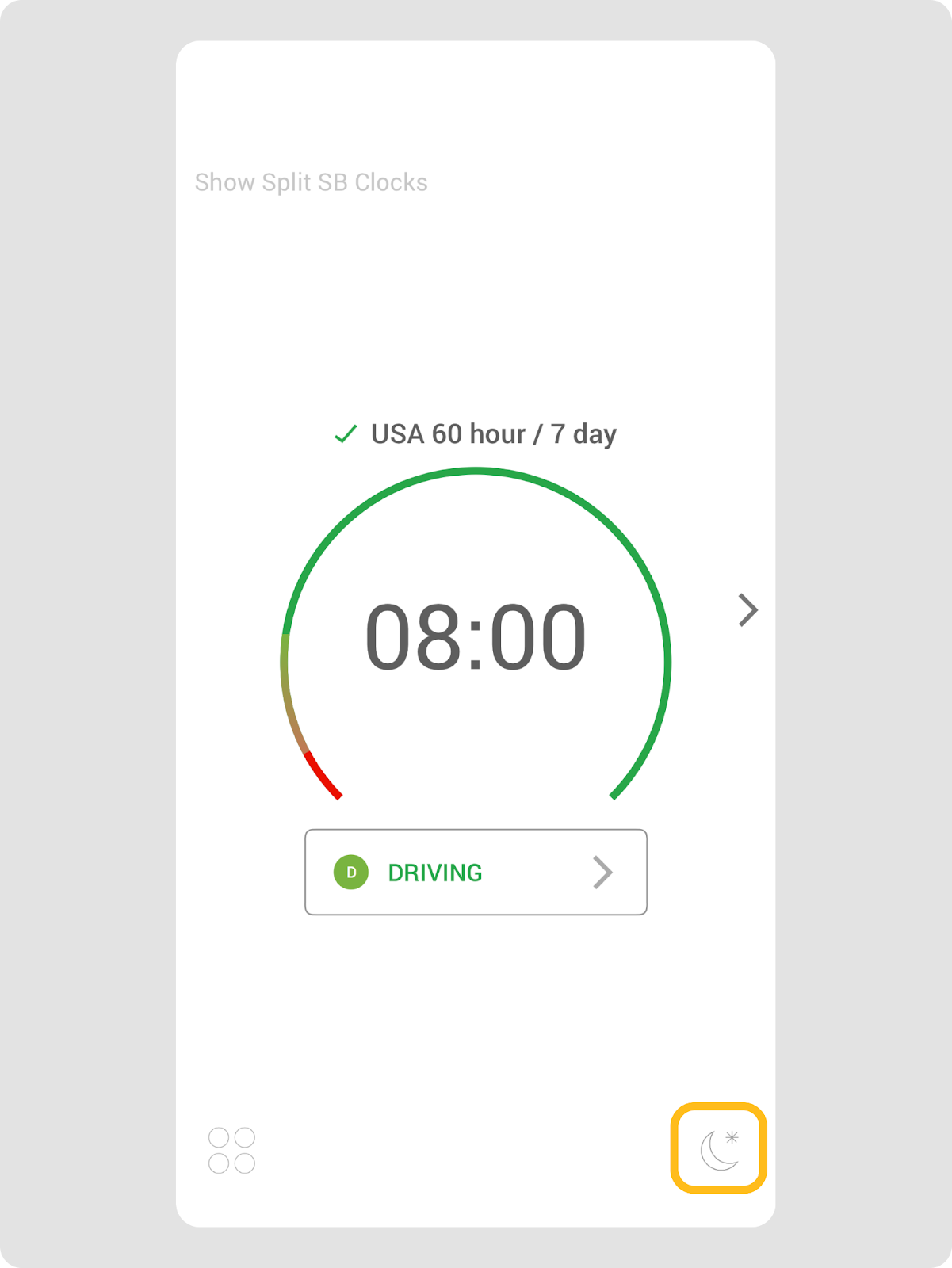Open the four-circle grid view icon
The height and width of the screenshot is (1268, 952).
coord(231,1151)
